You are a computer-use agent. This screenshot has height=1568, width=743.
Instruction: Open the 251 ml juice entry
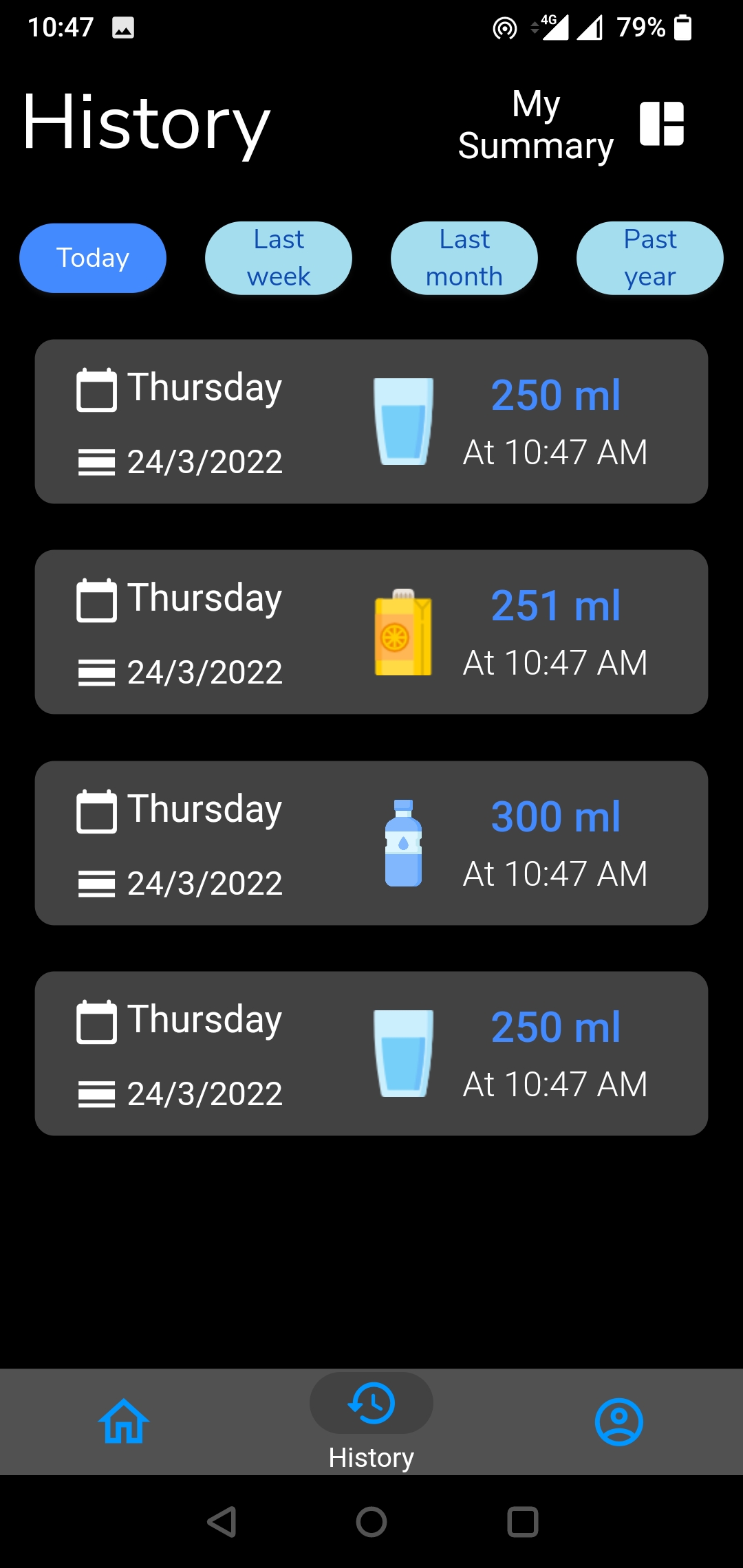coord(371,632)
